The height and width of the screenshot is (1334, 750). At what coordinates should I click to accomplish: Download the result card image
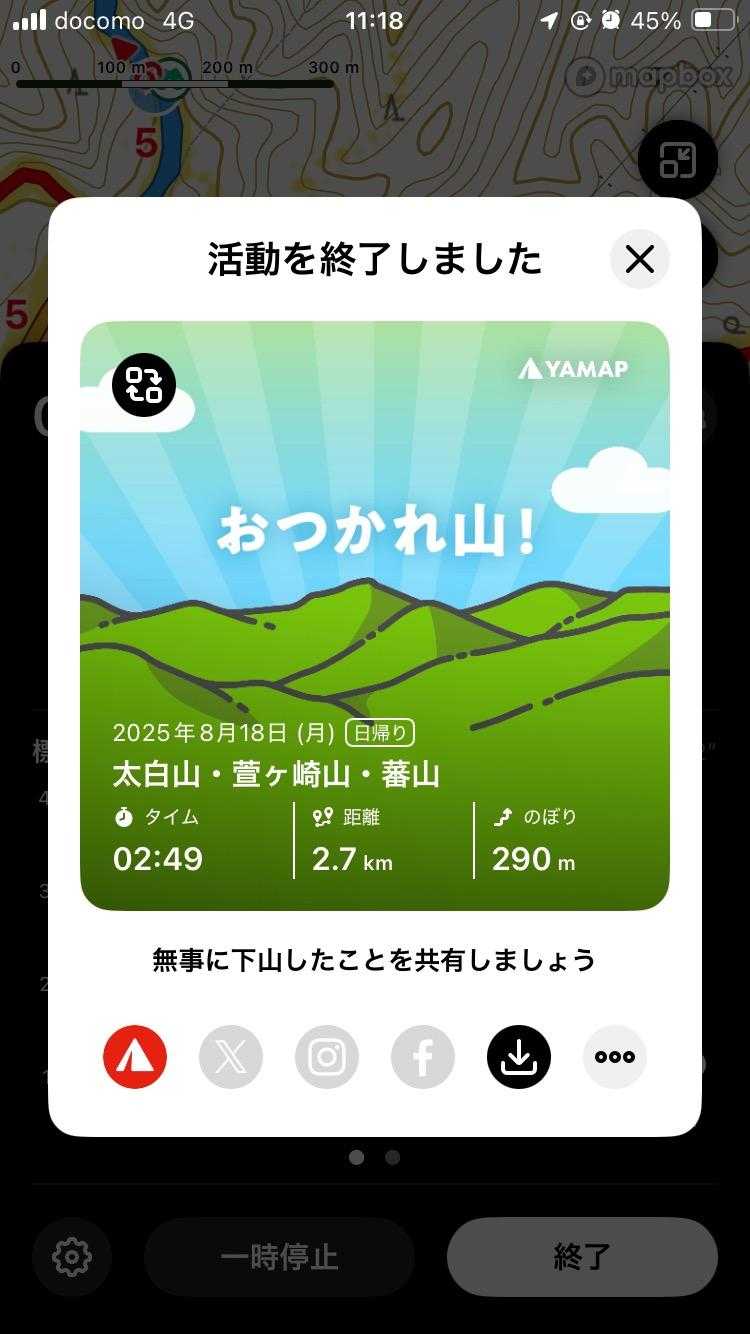[x=519, y=1057]
